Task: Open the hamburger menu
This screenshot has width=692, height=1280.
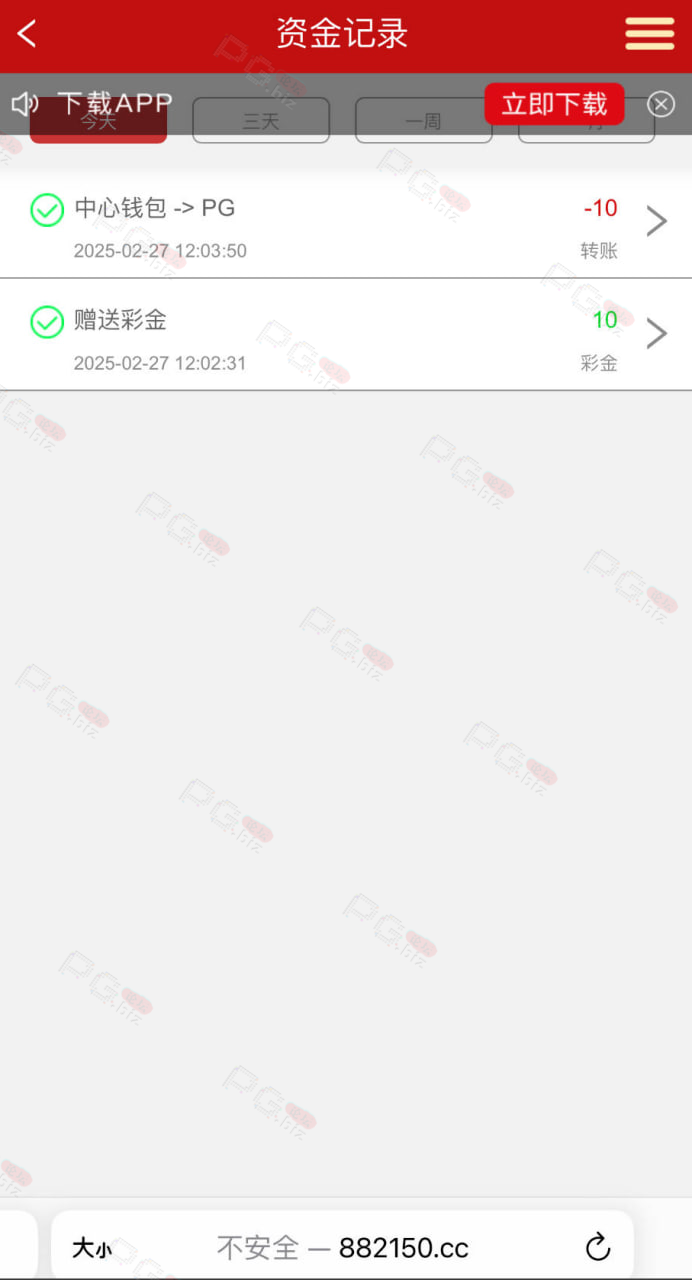Action: (x=650, y=34)
